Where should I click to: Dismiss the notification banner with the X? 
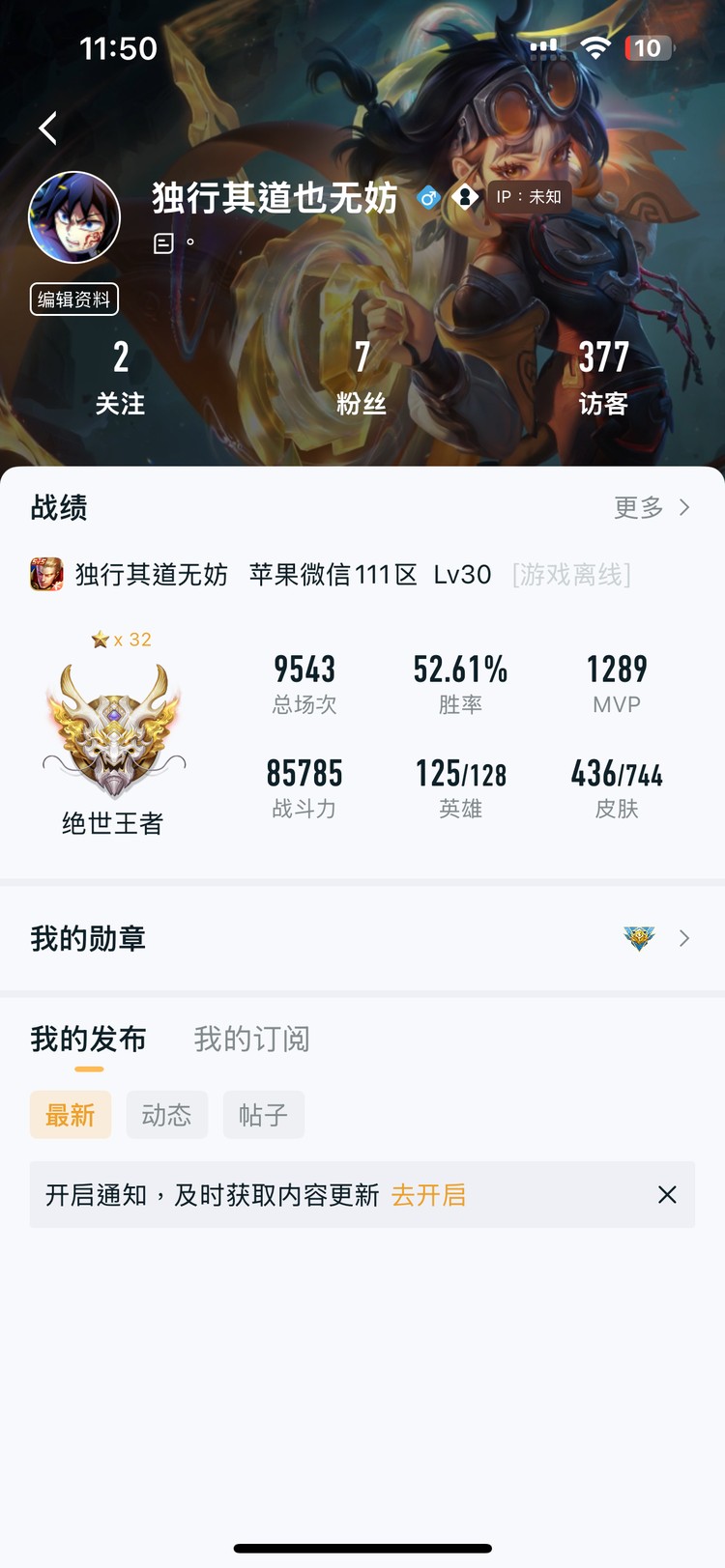click(x=667, y=1195)
